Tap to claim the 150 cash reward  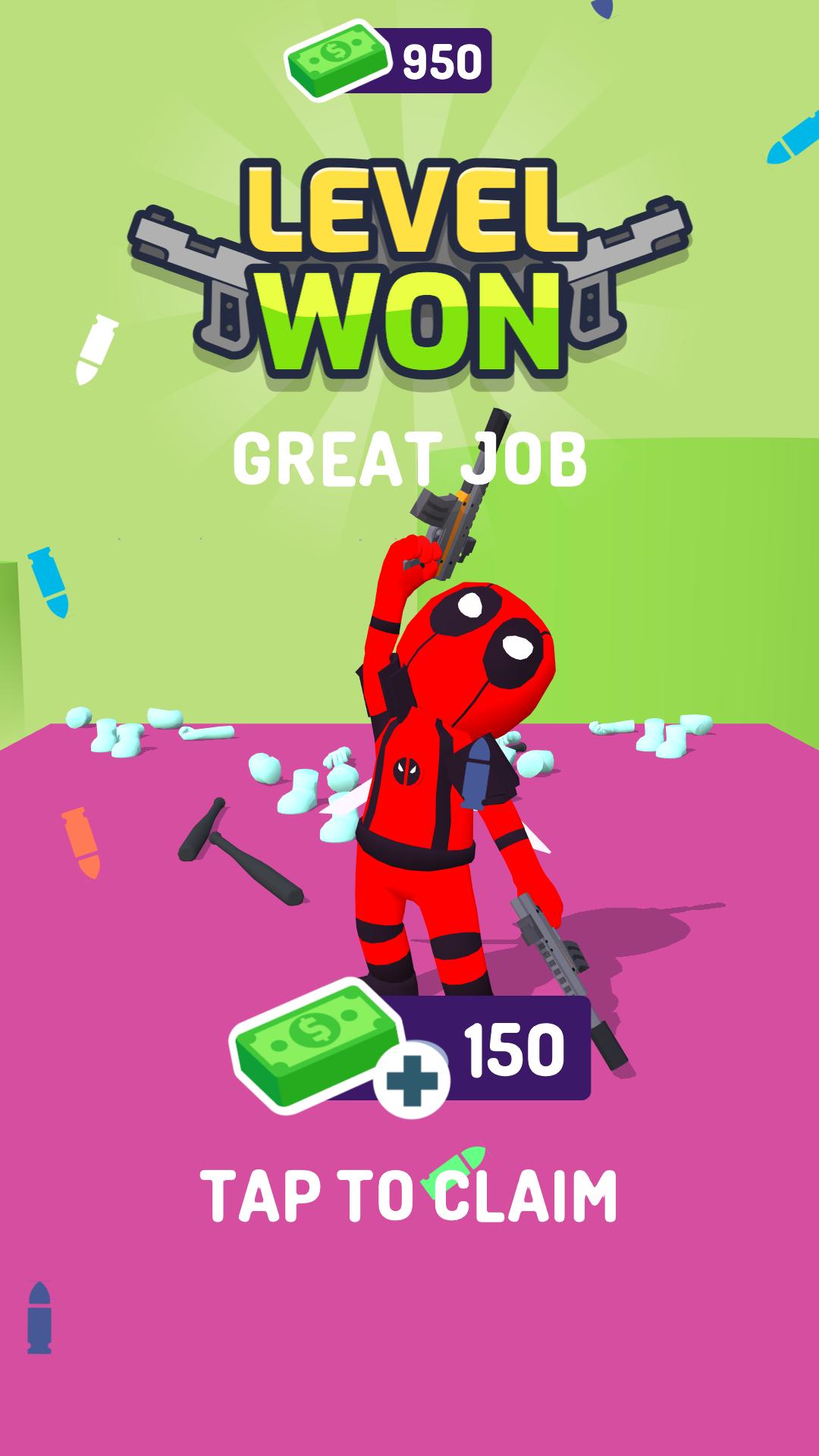tap(409, 1196)
